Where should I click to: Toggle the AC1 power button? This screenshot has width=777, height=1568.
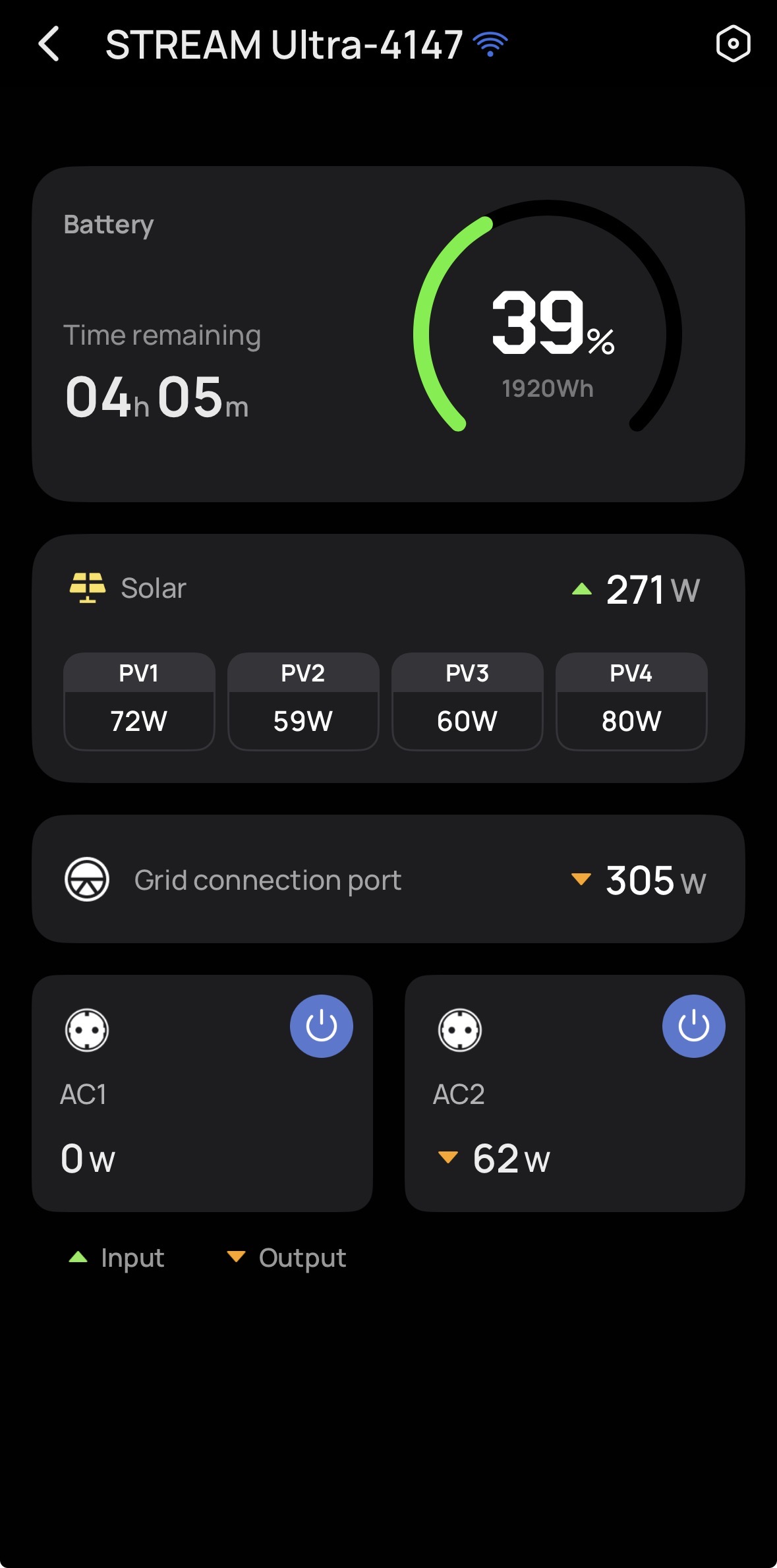321,1026
